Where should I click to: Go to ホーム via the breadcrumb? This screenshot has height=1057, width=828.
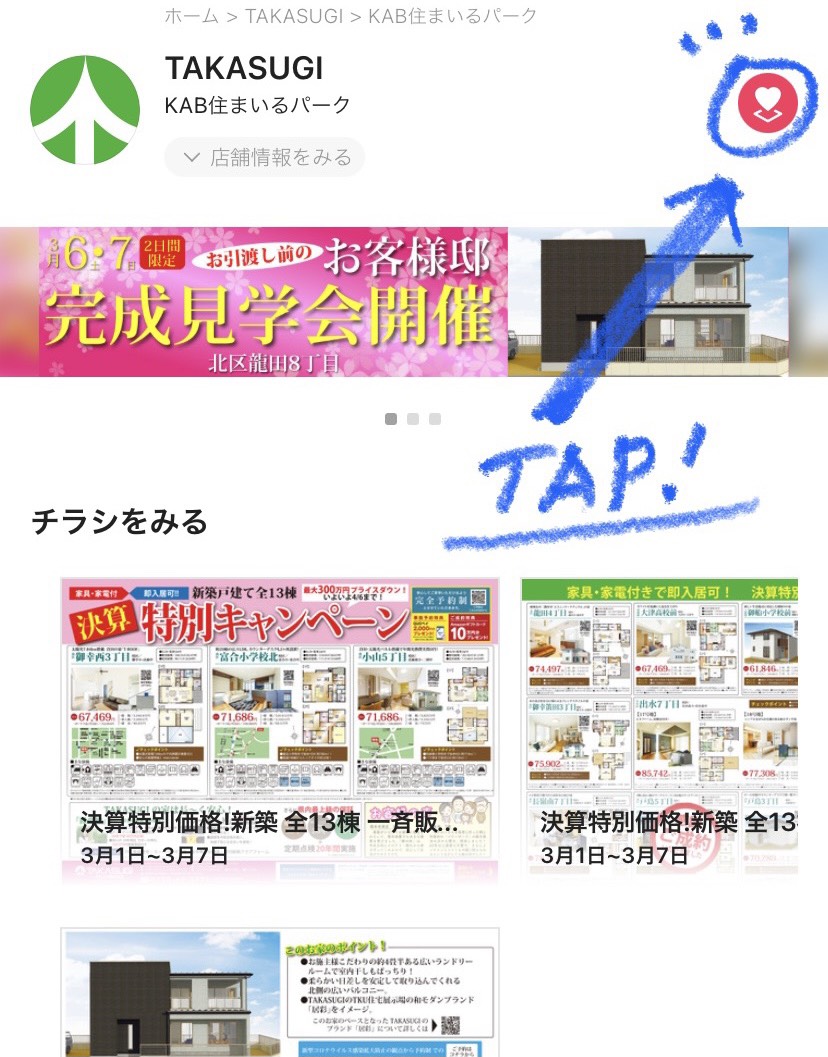coord(190,16)
